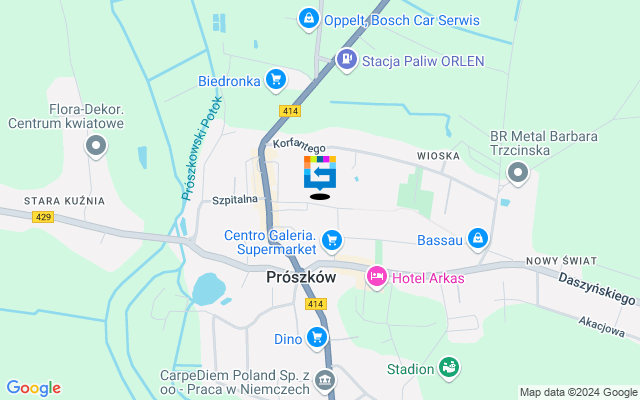
Task: Open the Google logo link
Action: coord(33,388)
